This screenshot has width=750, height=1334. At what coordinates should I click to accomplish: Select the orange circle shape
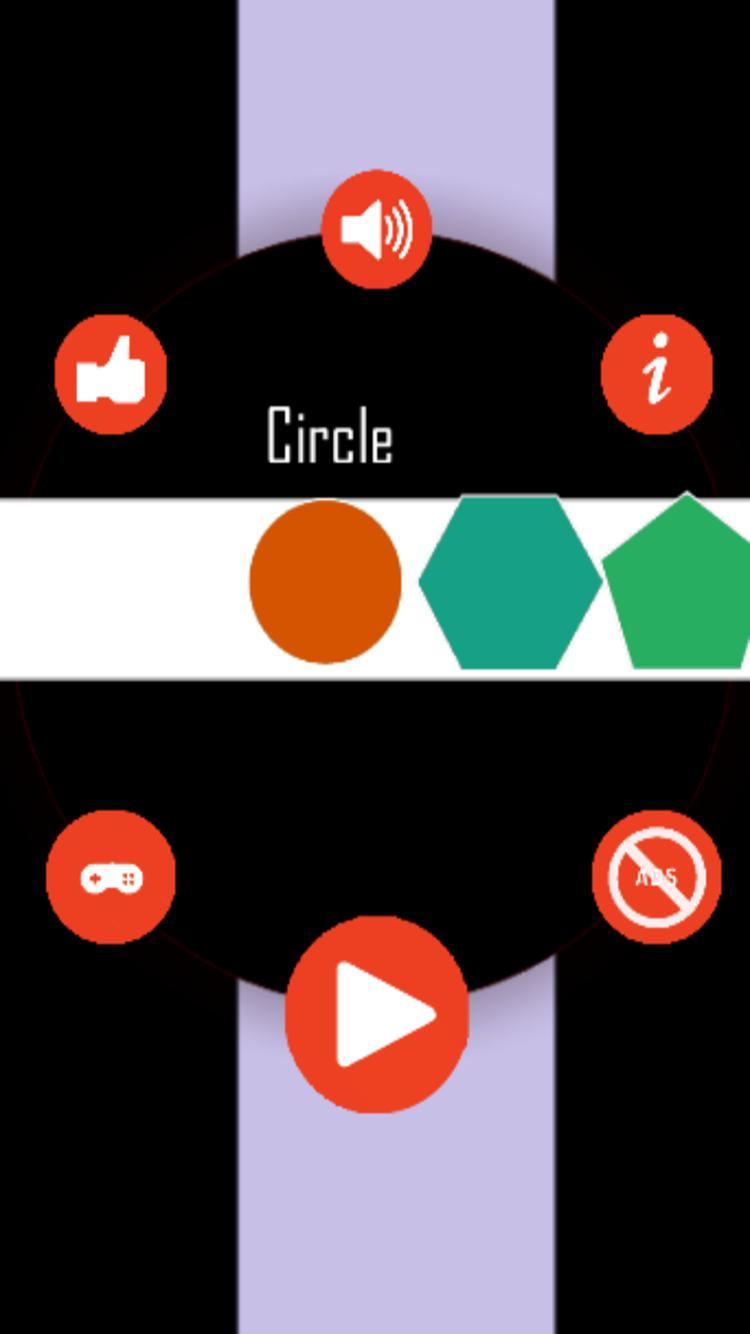point(325,581)
